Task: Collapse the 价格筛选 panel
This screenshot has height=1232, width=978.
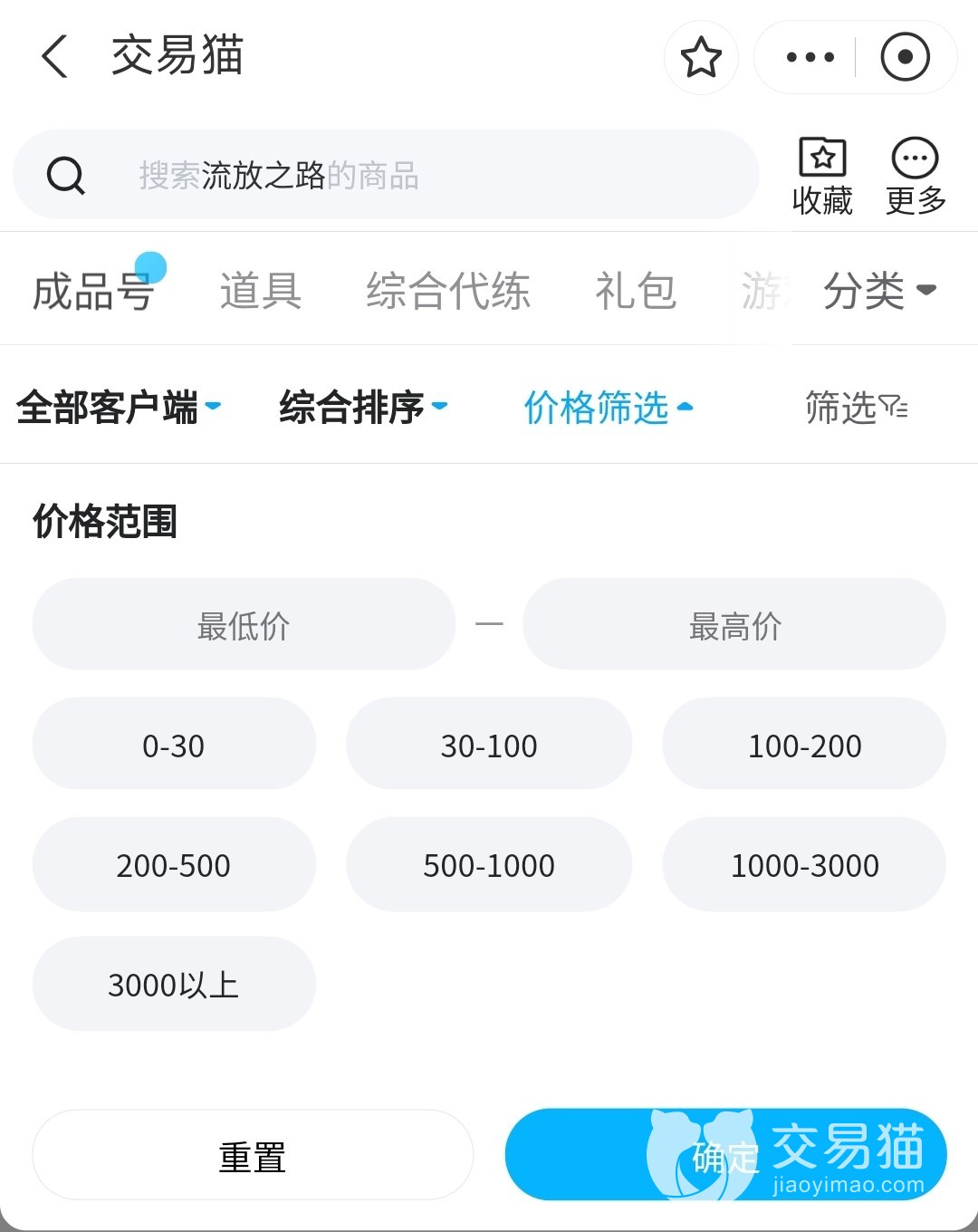Action: click(608, 407)
